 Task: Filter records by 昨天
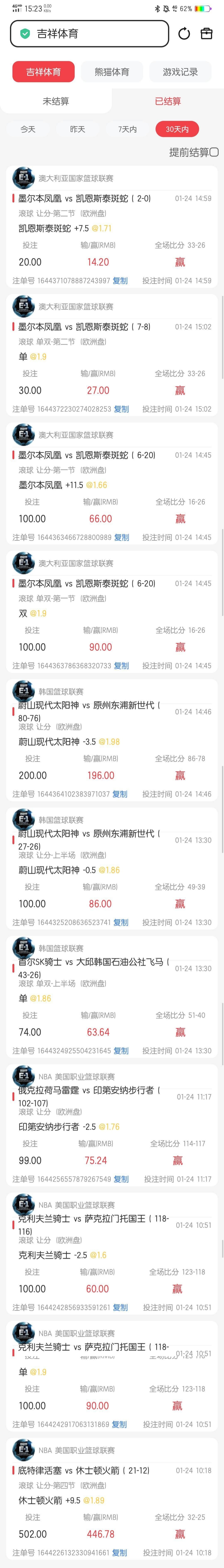point(77,129)
